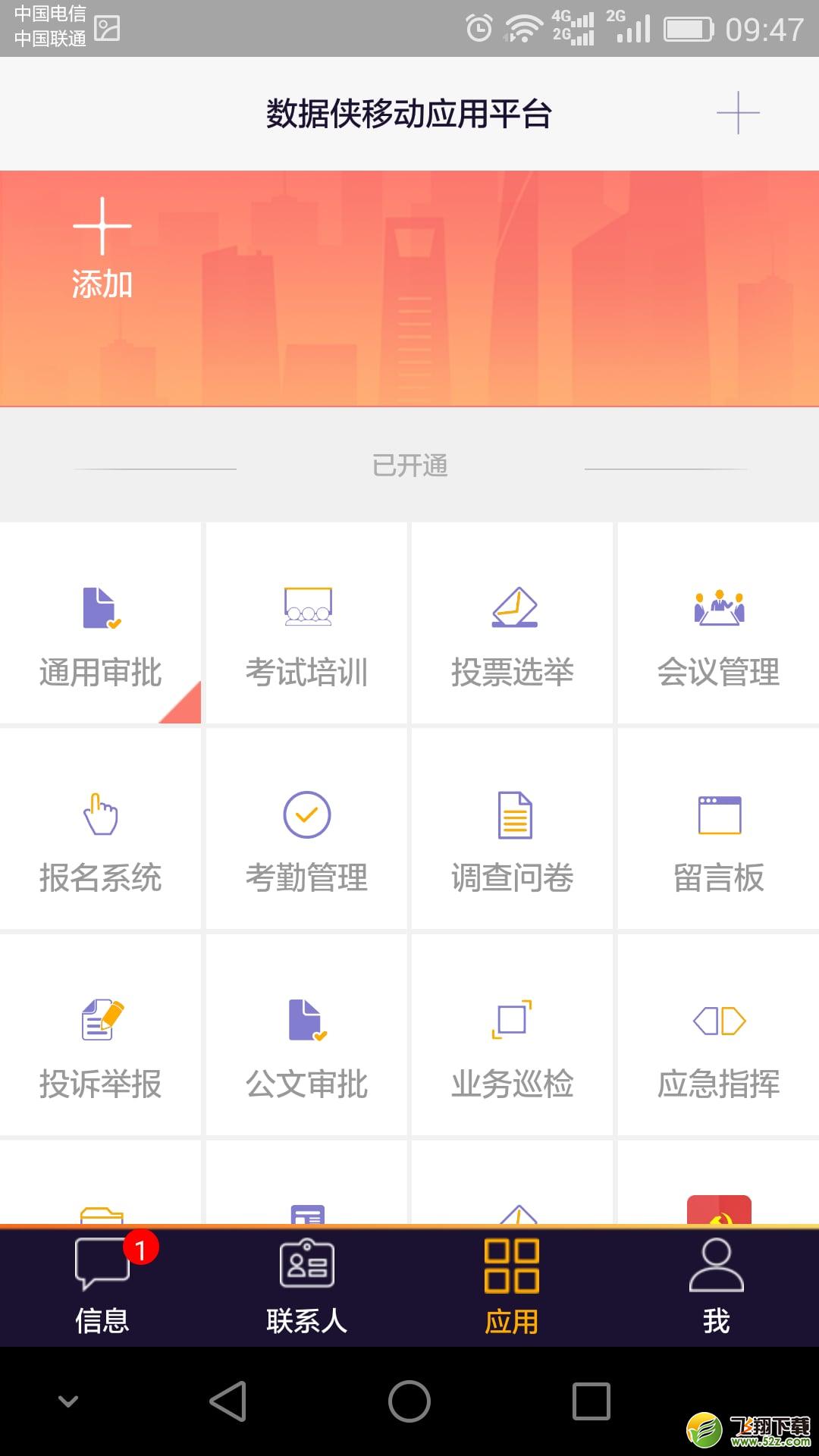Switch to the 信息 tab
The height and width of the screenshot is (1456, 819).
tap(102, 1287)
